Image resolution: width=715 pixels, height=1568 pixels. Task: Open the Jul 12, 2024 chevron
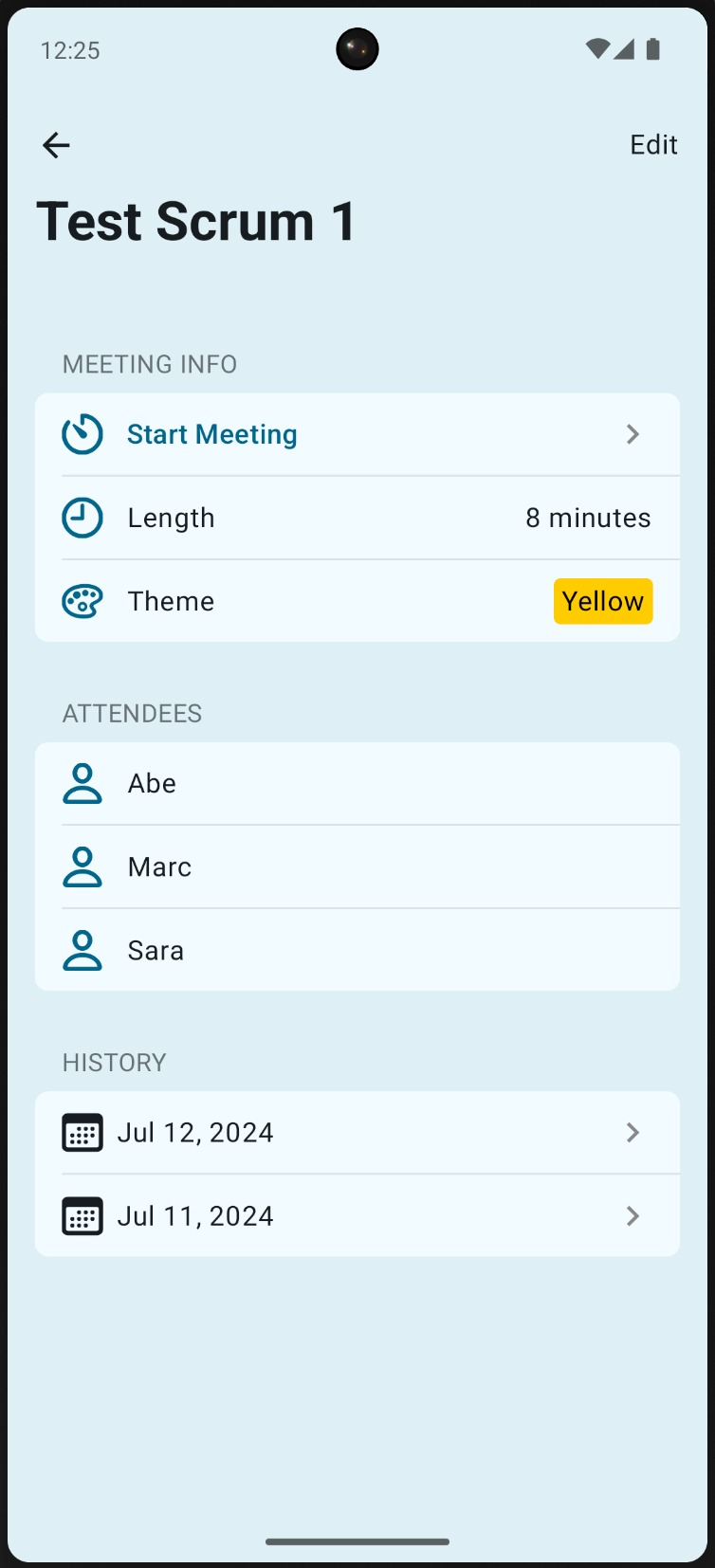(x=632, y=1132)
